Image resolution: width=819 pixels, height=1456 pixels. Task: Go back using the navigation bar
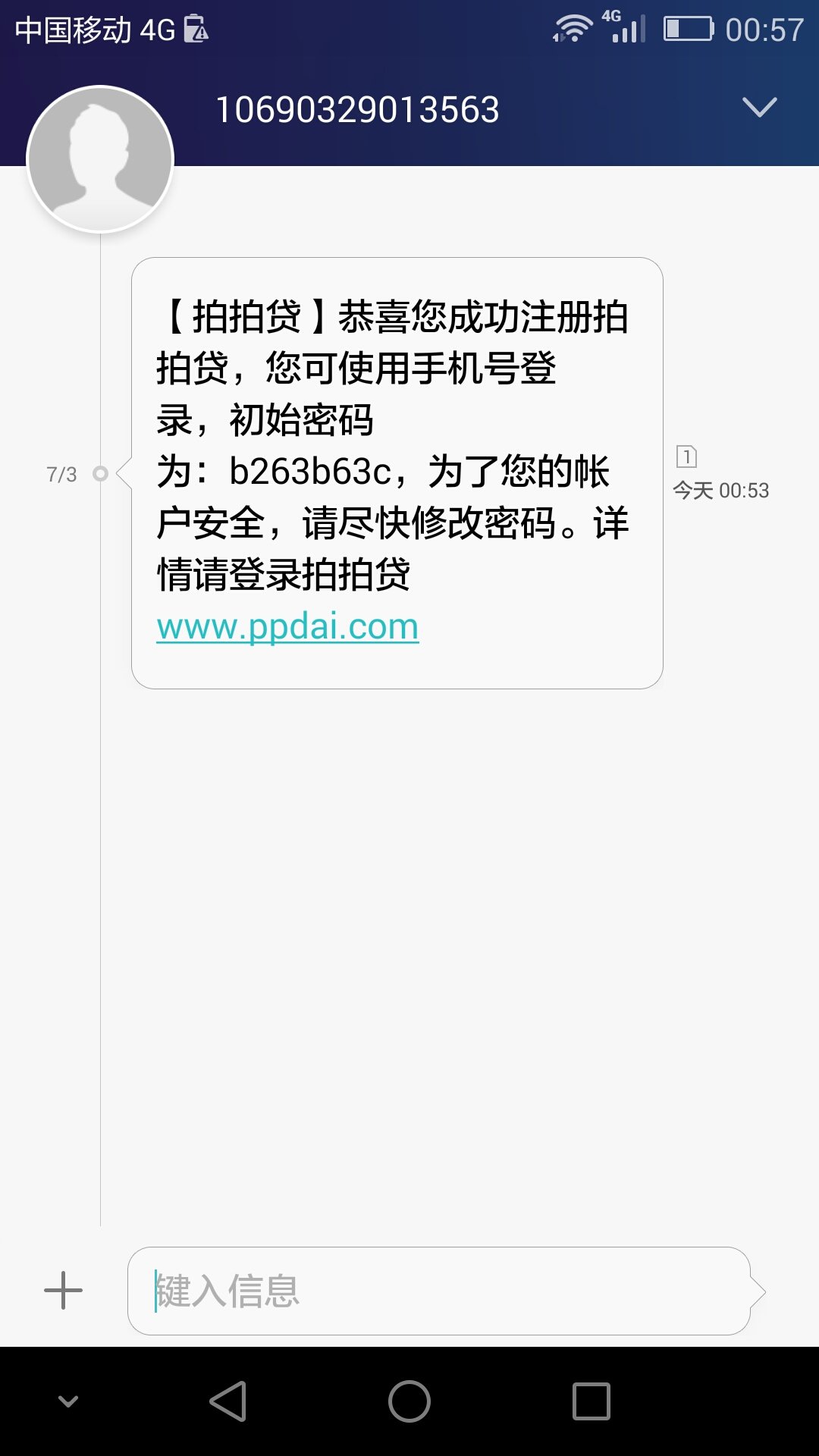(228, 1401)
